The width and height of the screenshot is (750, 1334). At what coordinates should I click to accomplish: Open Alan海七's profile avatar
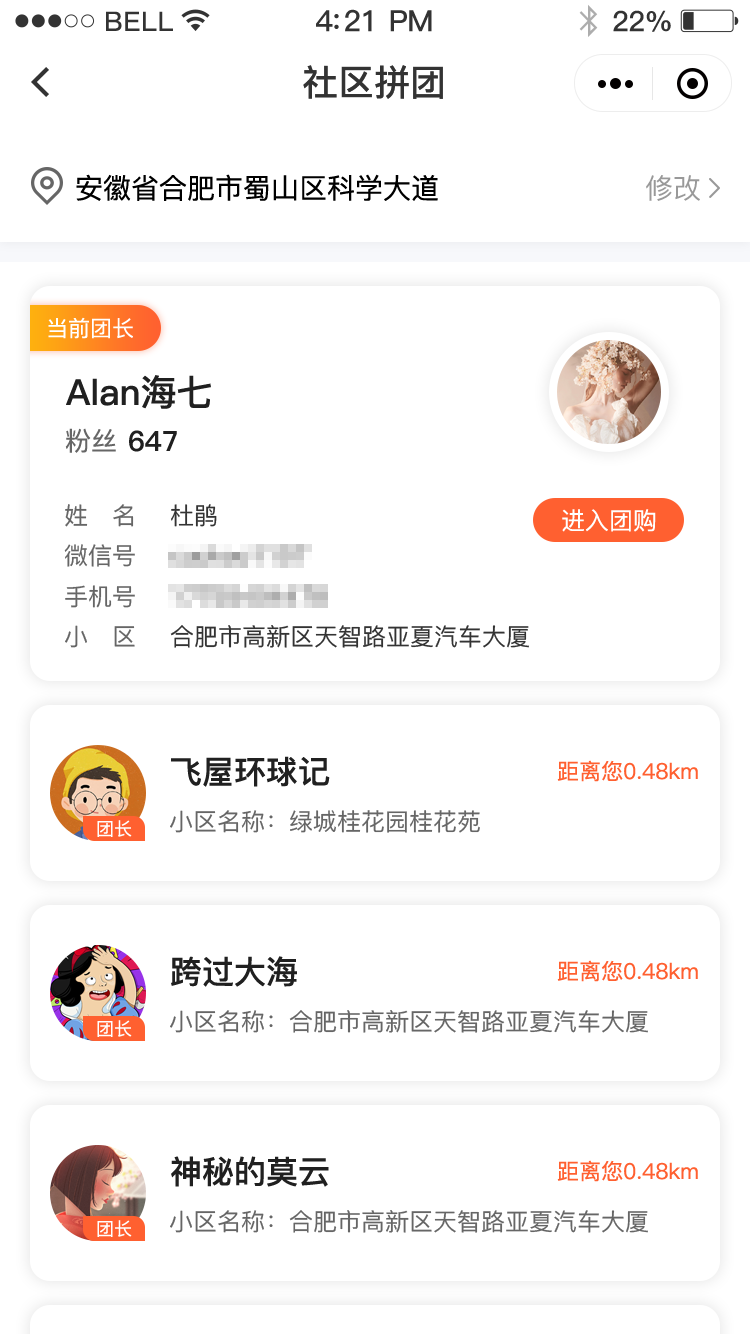tap(608, 391)
